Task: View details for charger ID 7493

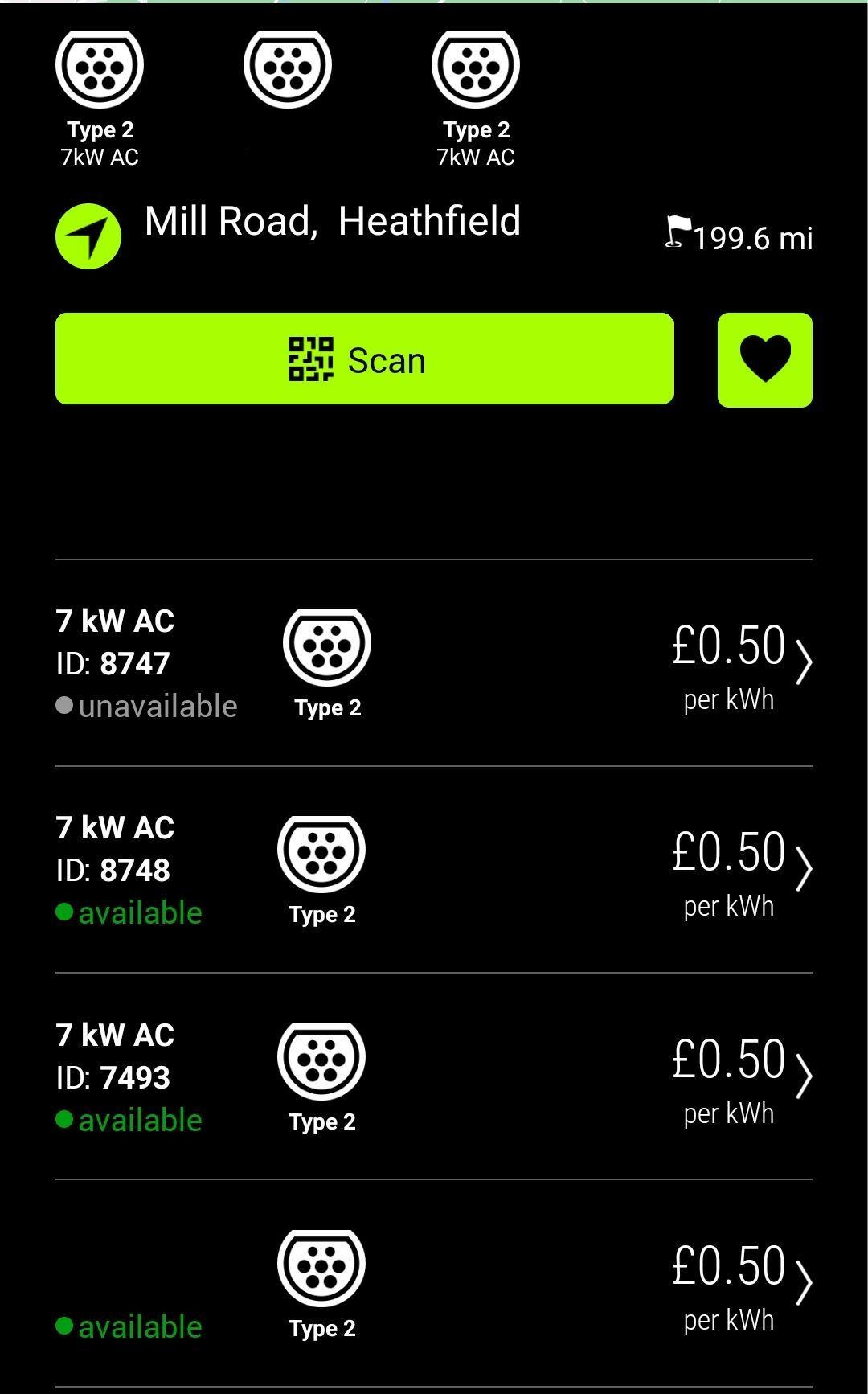Action: pyautogui.click(x=434, y=1076)
